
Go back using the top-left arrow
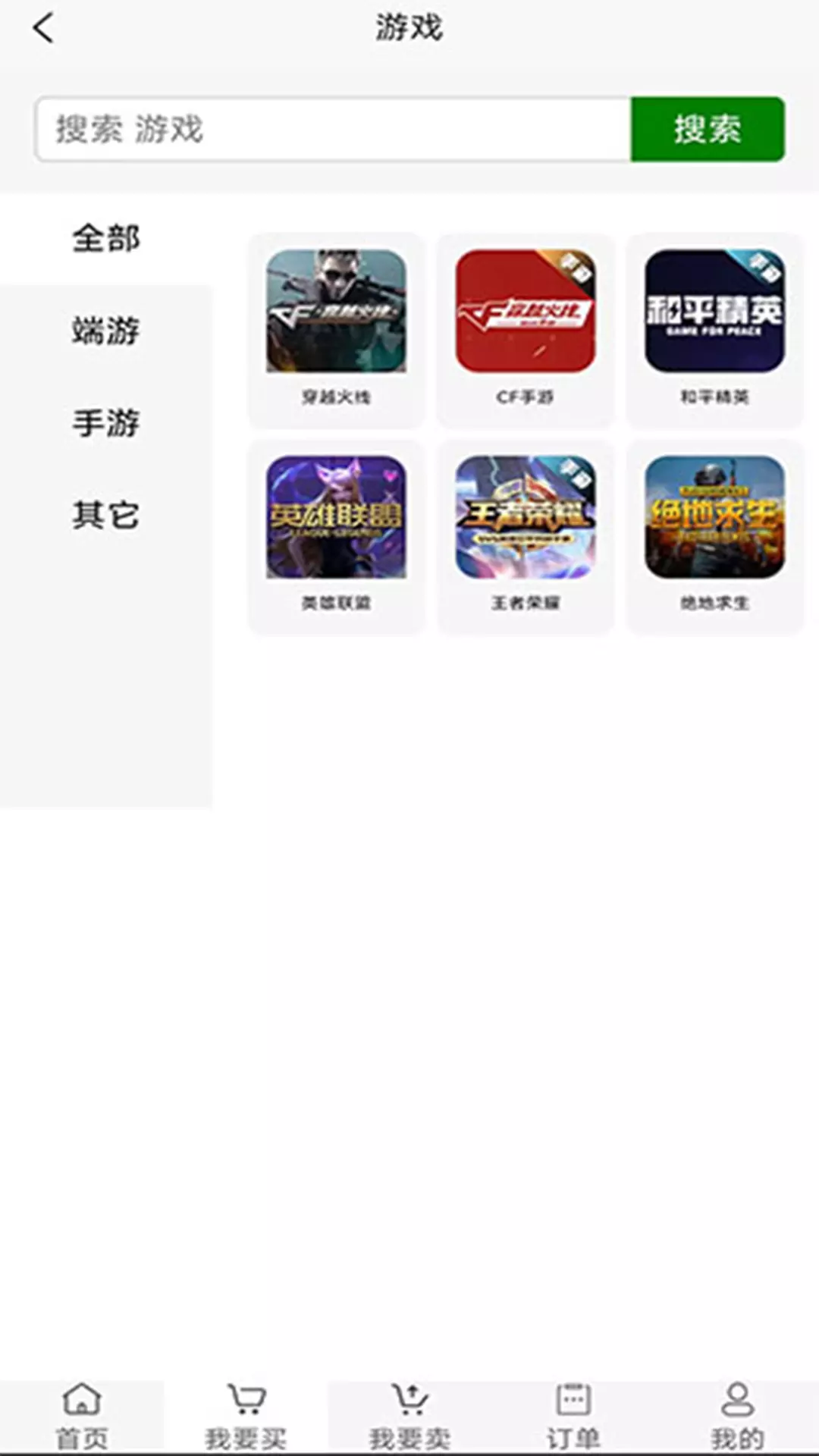point(43,29)
